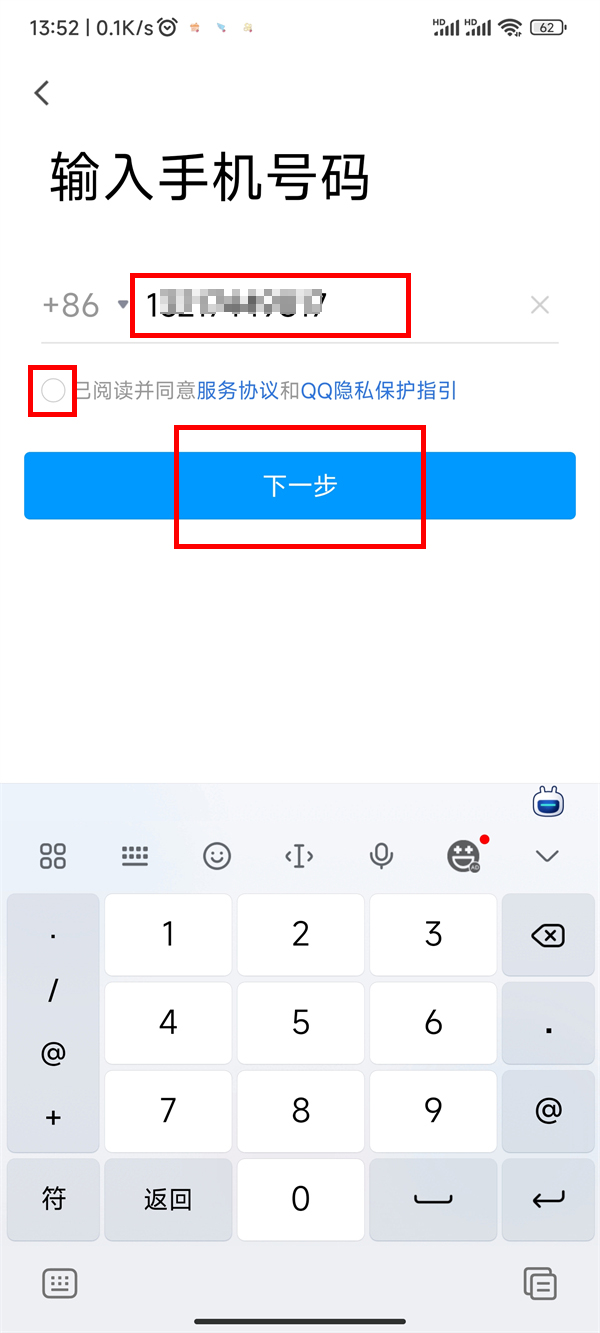The height and width of the screenshot is (1333, 600).
Task: Tap the backspace key on the keyboard
Action: pos(547,936)
